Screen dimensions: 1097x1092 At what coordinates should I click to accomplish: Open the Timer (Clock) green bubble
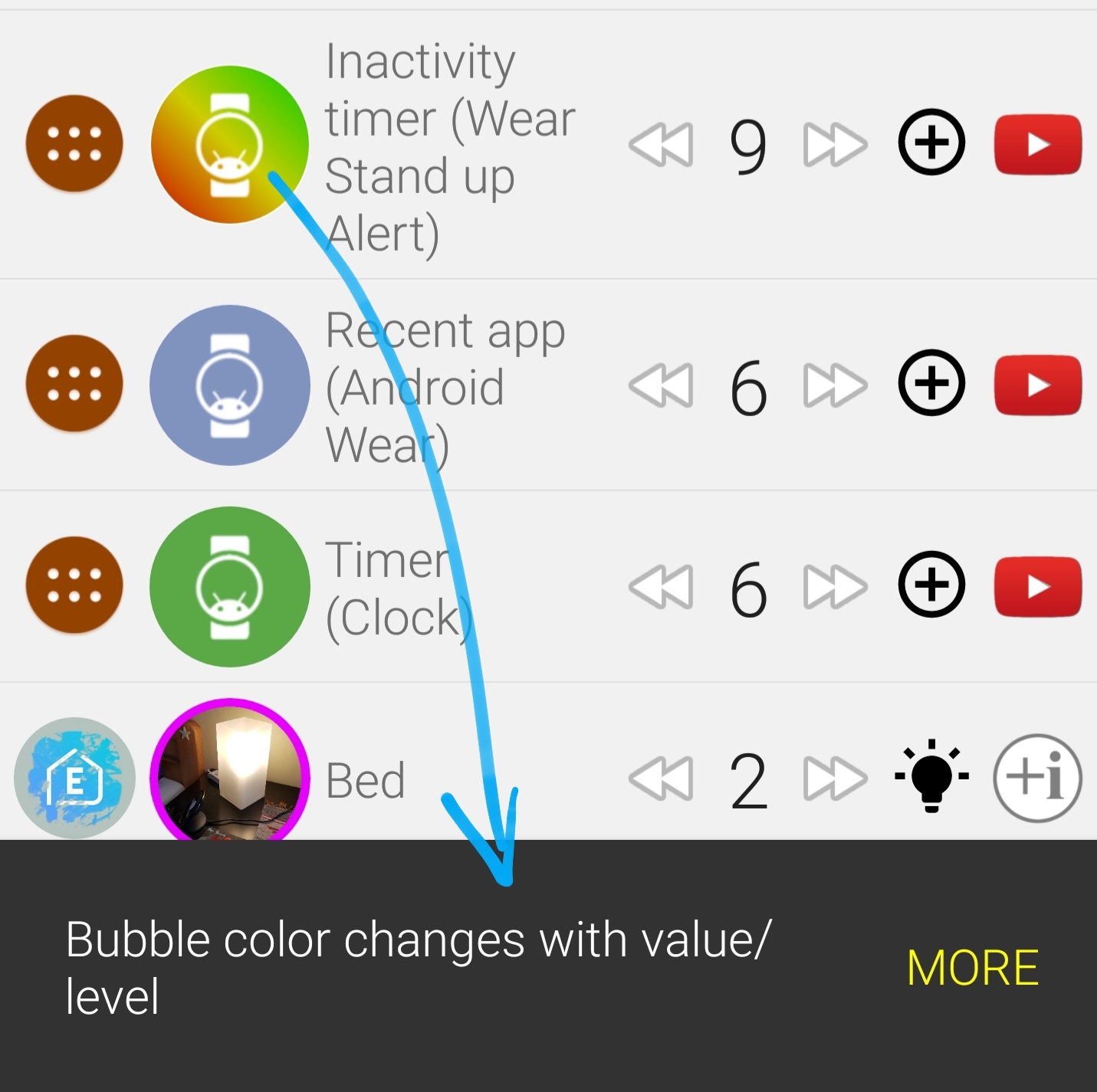(229, 586)
